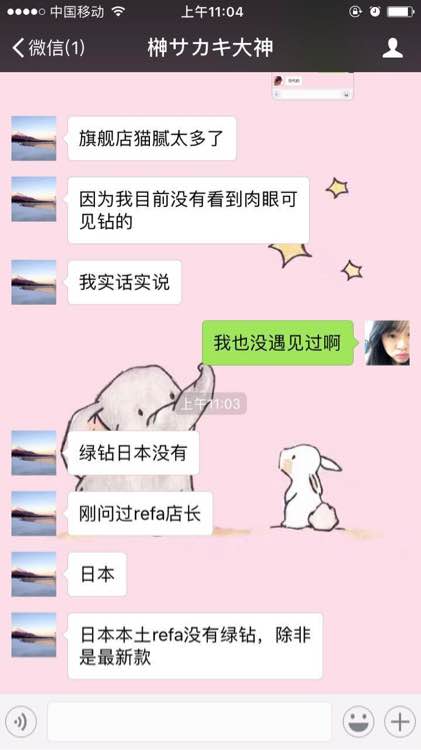Open the contact profile icon
Viewport: 421px width, 750px height.
[393, 48]
